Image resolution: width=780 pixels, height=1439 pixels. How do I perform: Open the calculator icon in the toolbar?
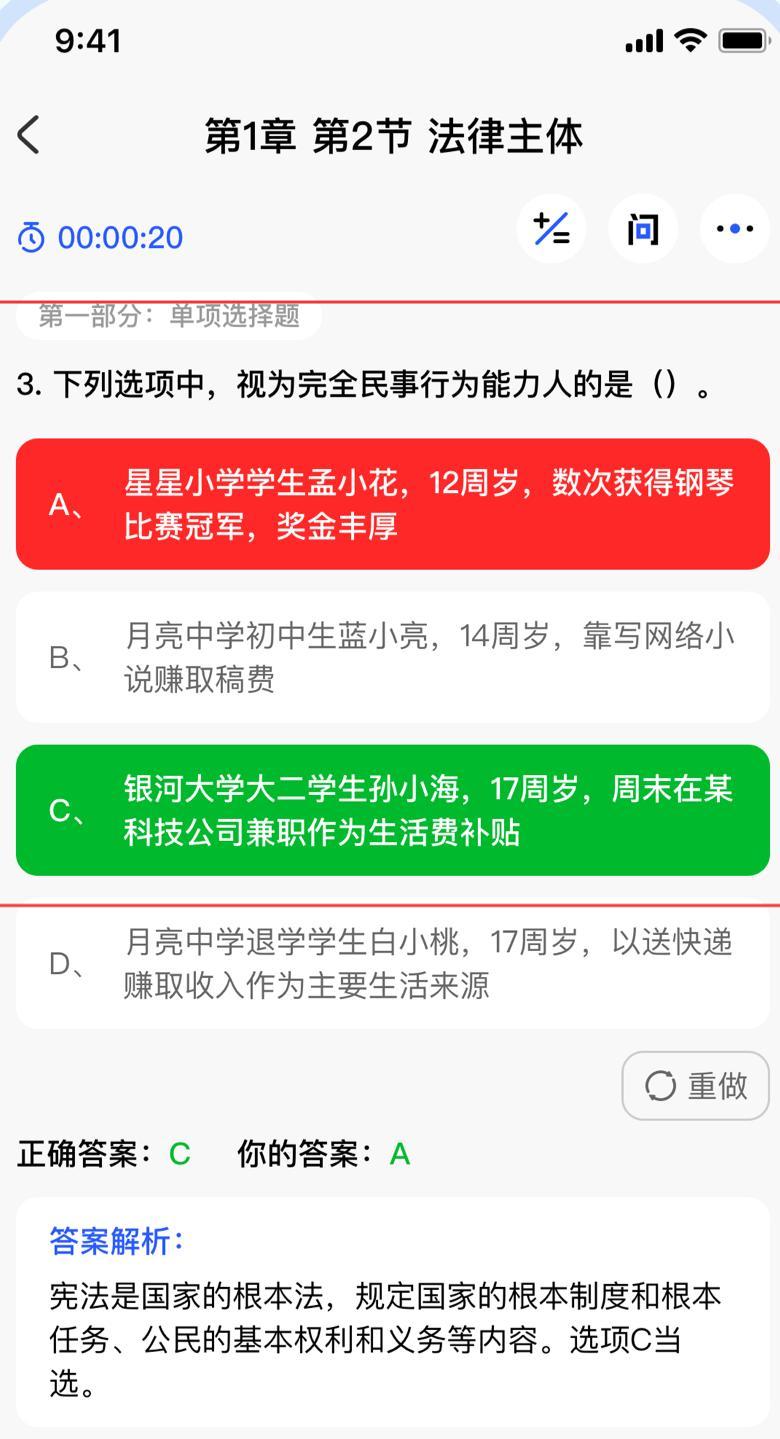551,229
